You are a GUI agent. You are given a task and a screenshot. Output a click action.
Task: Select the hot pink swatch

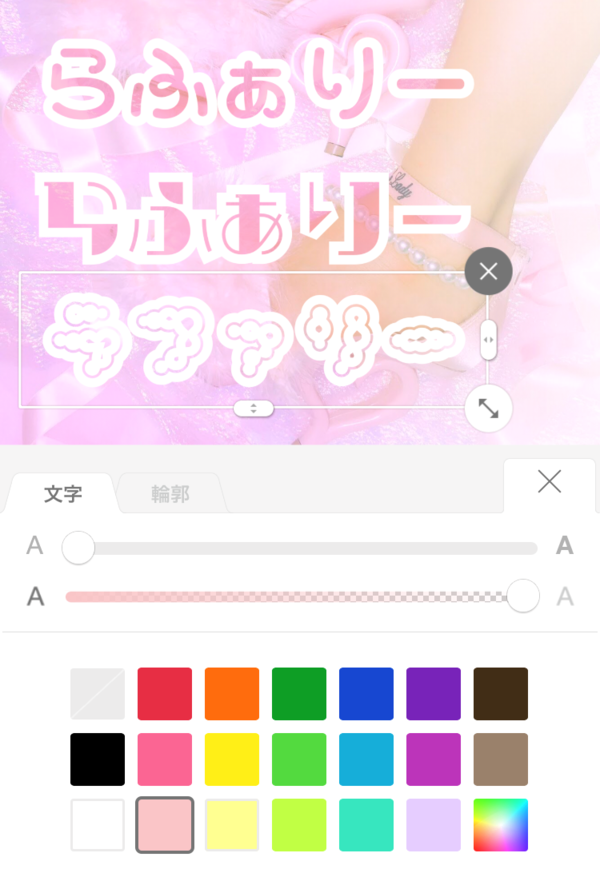(x=164, y=759)
